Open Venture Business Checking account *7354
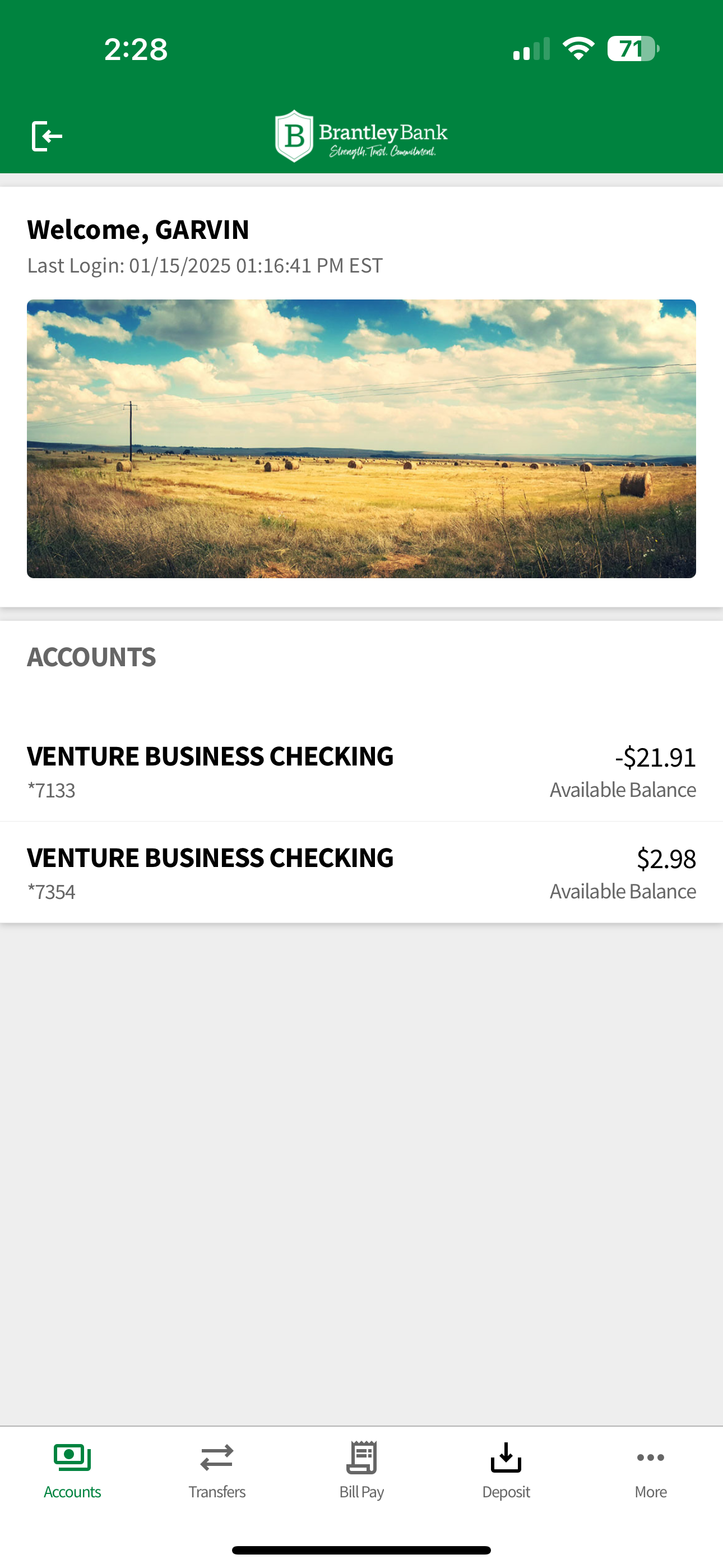 tap(361, 872)
